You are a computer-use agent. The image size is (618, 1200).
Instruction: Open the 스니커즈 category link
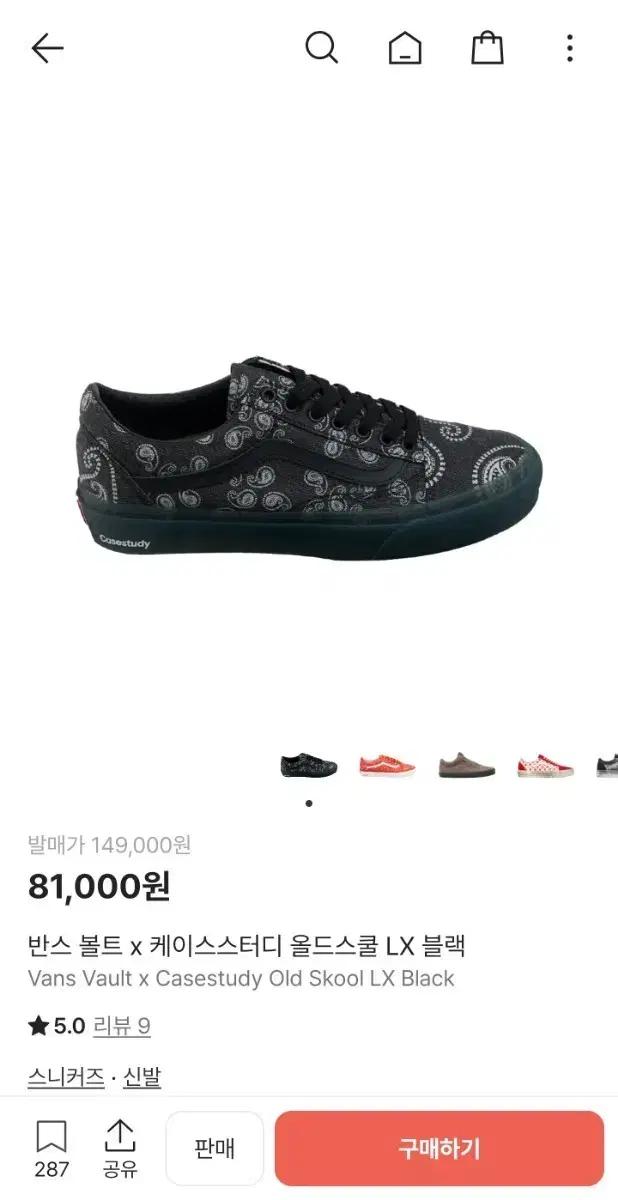(x=66, y=1077)
